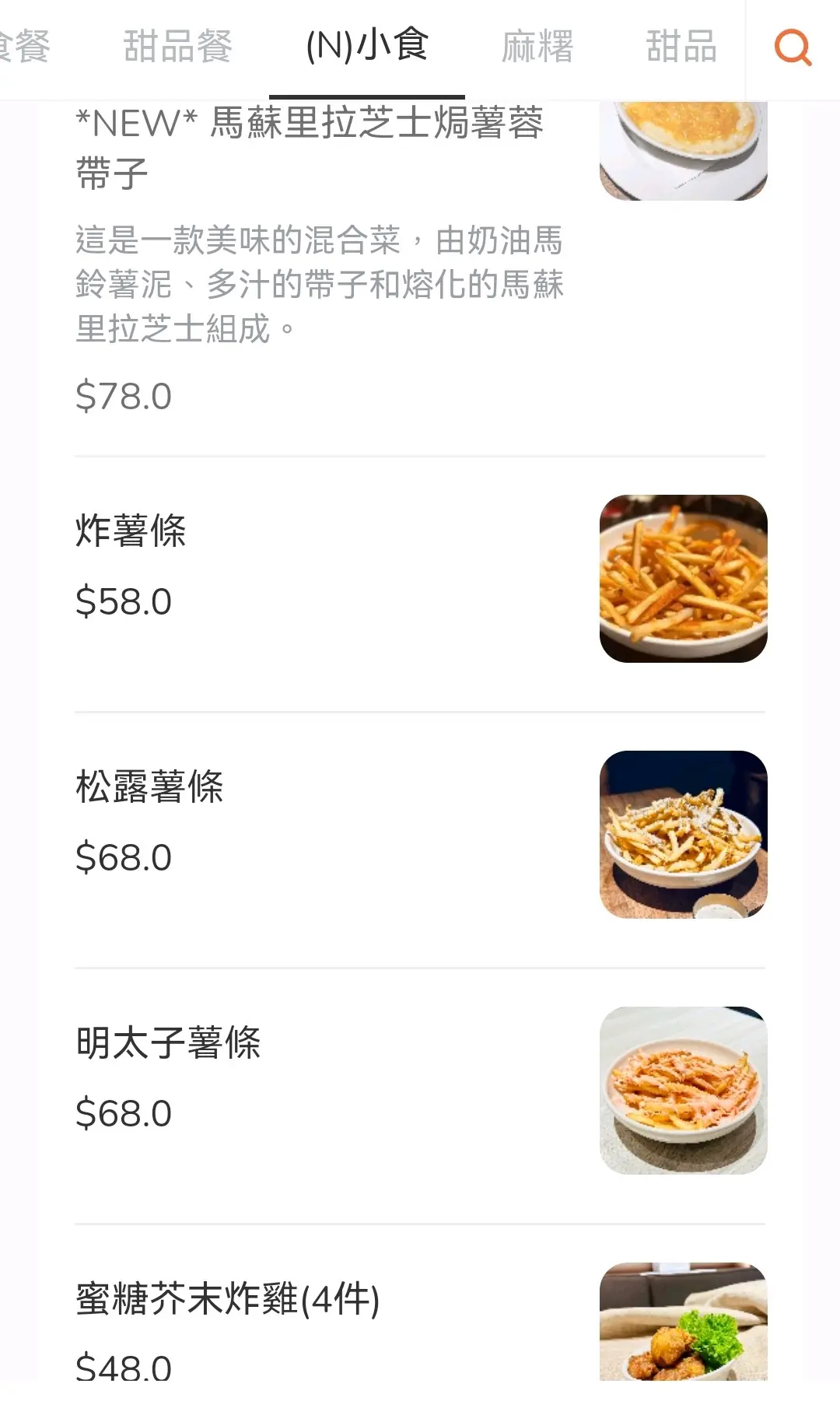Switch to the 甜品餐 tab
840x1401 pixels.
pos(178,46)
